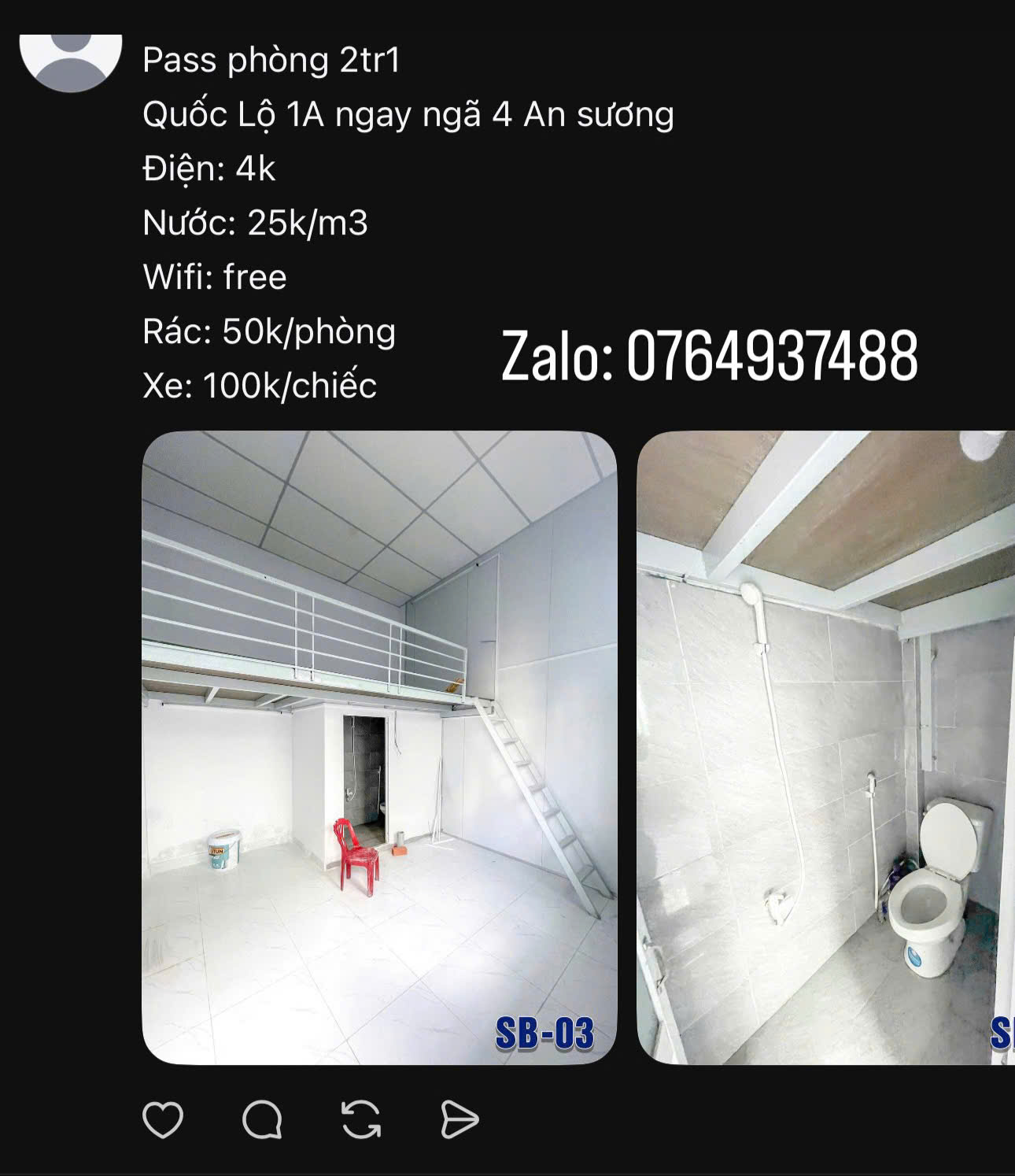Repost the room listing
Viewport: 1015px width, 1176px height.
[361, 1119]
